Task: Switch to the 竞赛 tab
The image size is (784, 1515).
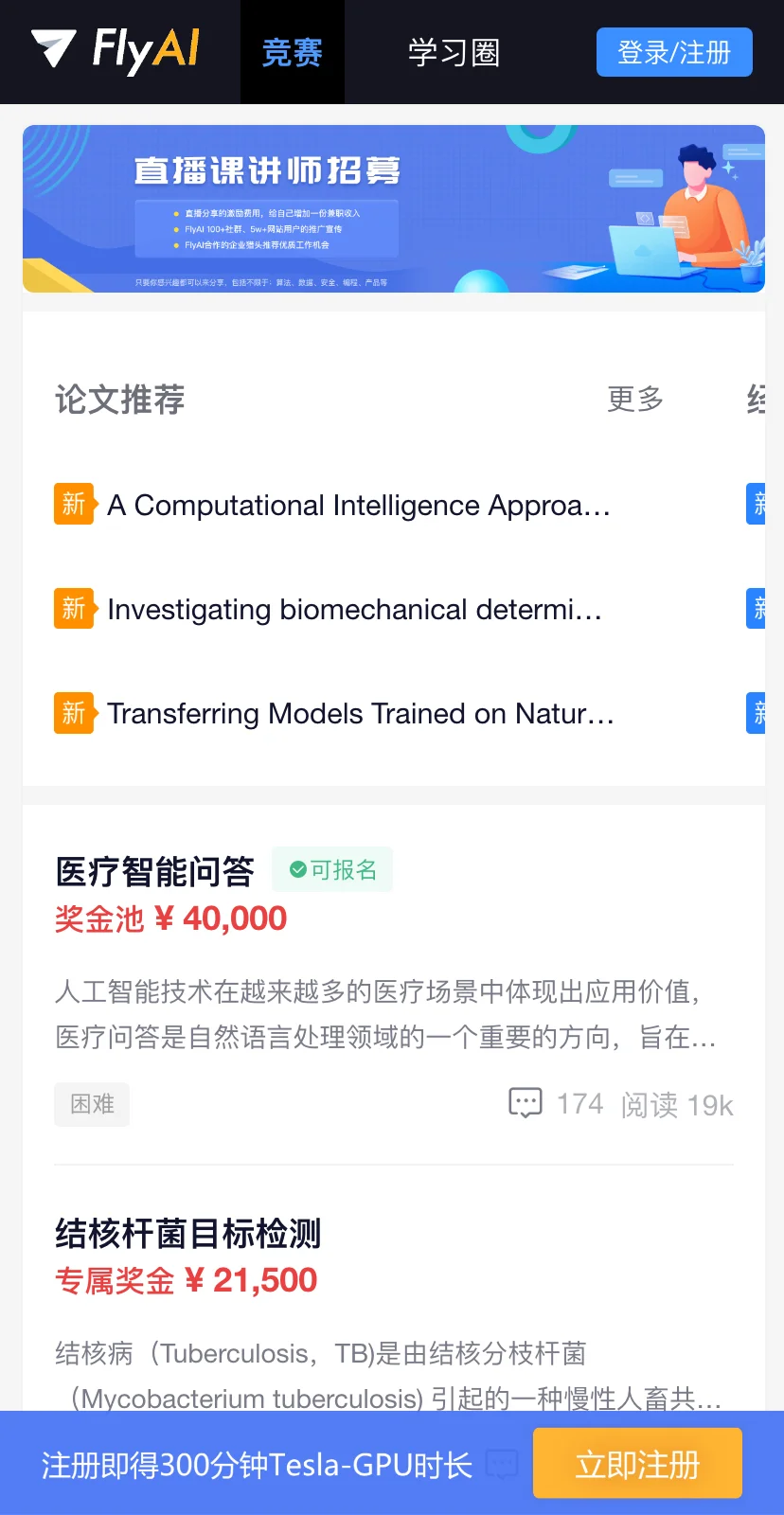Action: (292, 52)
